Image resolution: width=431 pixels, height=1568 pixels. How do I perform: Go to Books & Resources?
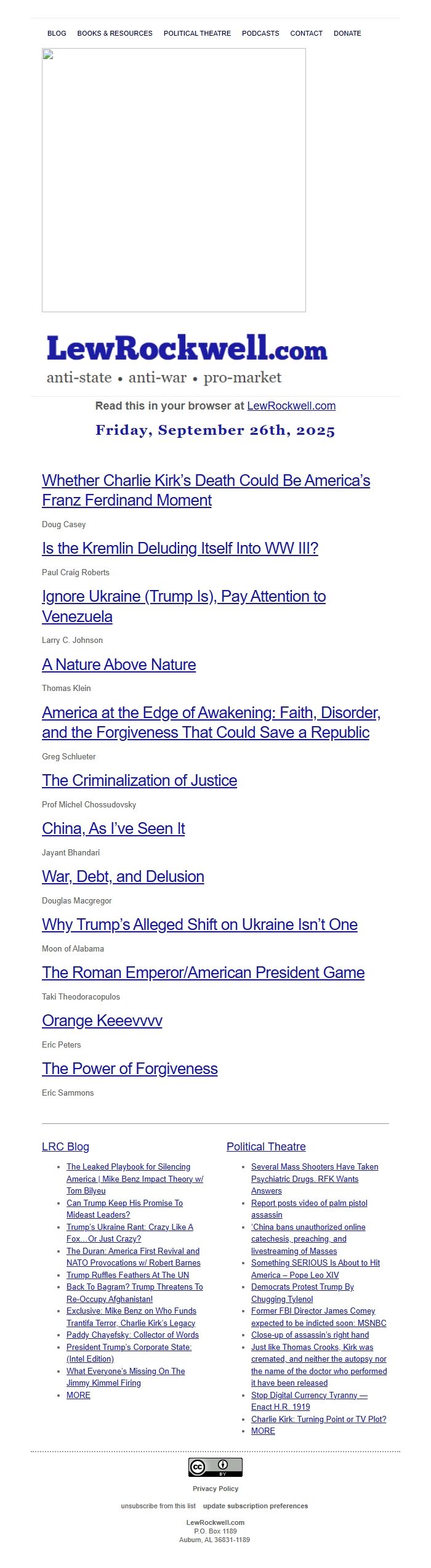[115, 33]
